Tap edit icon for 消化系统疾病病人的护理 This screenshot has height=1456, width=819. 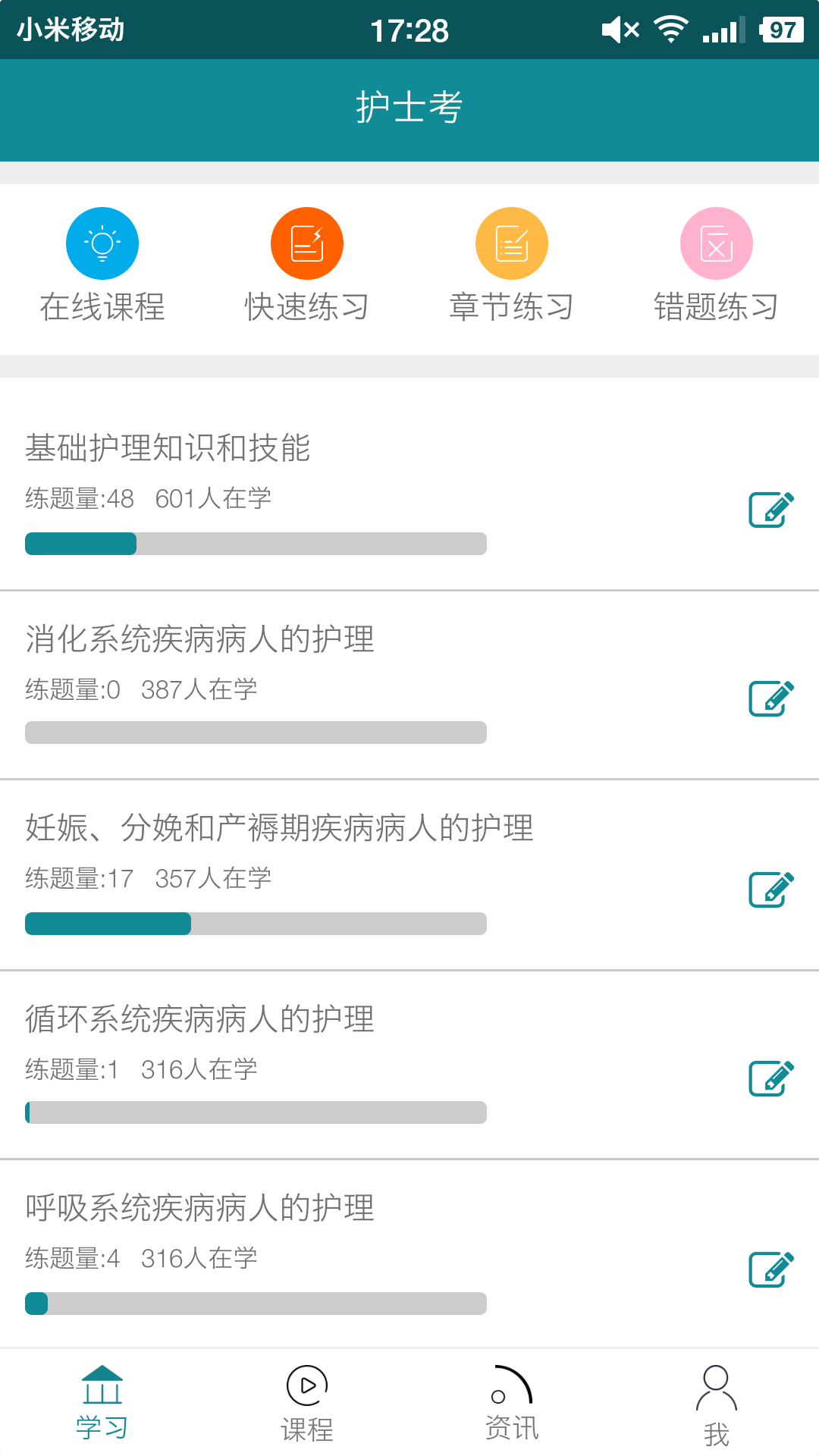click(x=771, y=698)
